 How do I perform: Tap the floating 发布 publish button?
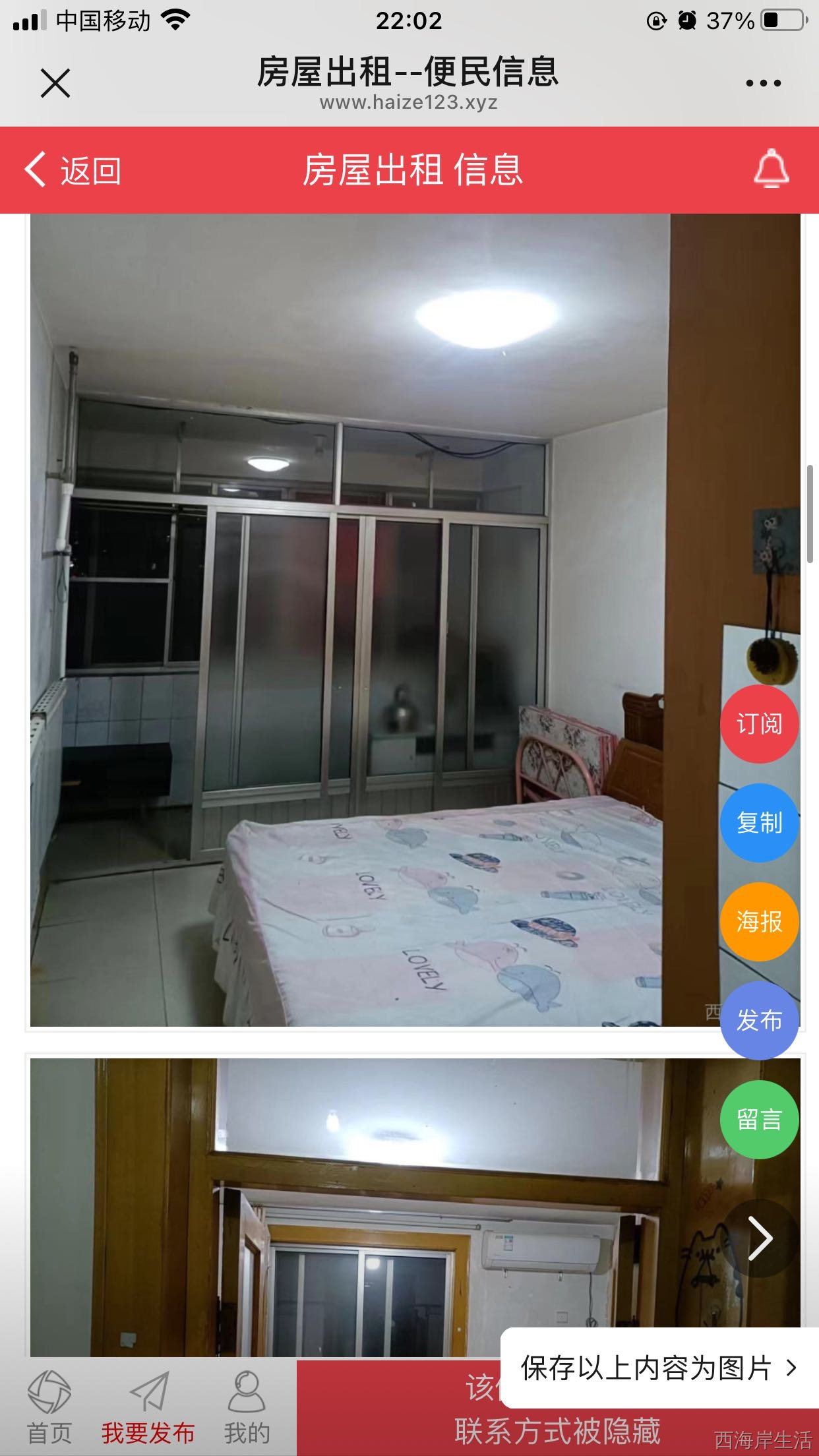(x=759, y=1021)
